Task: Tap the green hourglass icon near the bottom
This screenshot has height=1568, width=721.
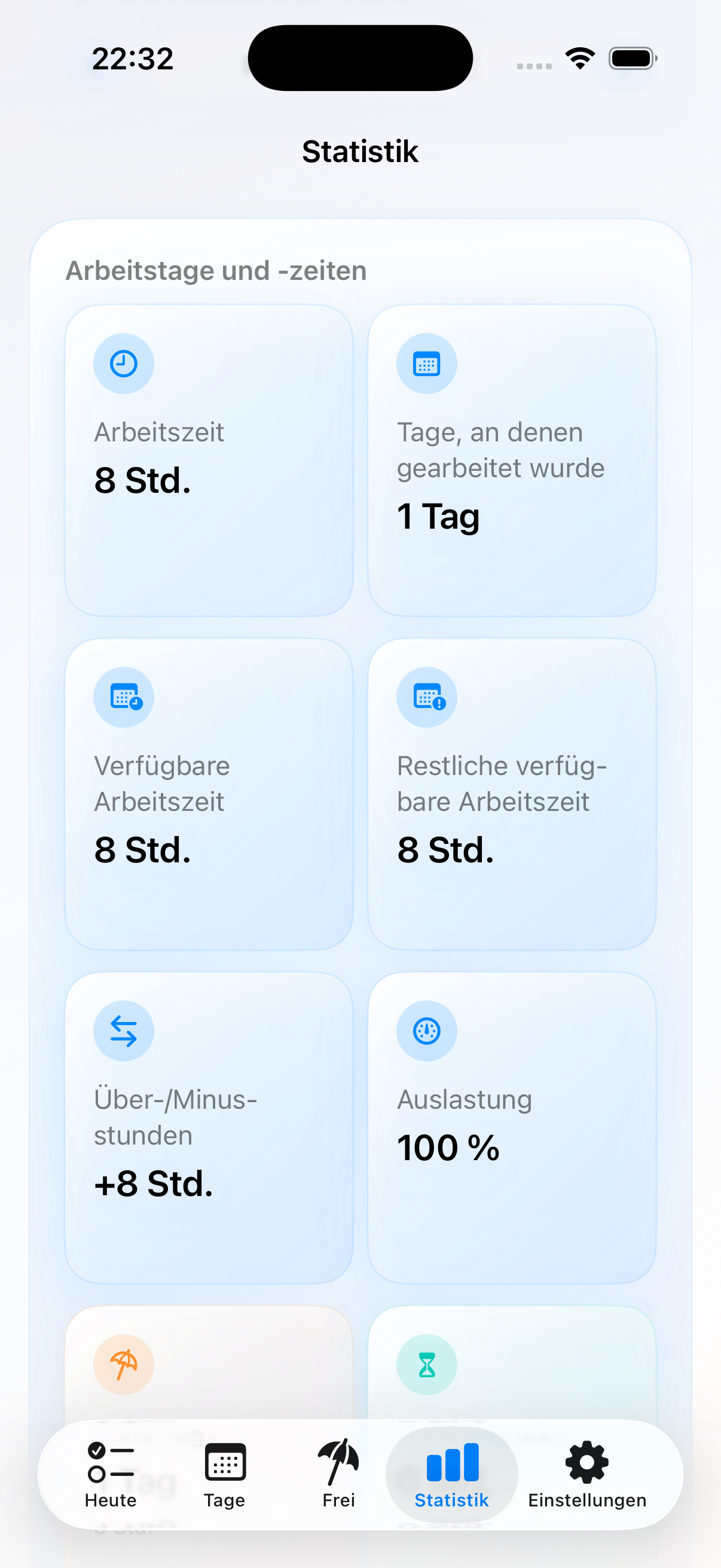Action: click(x=426, y=1364)
